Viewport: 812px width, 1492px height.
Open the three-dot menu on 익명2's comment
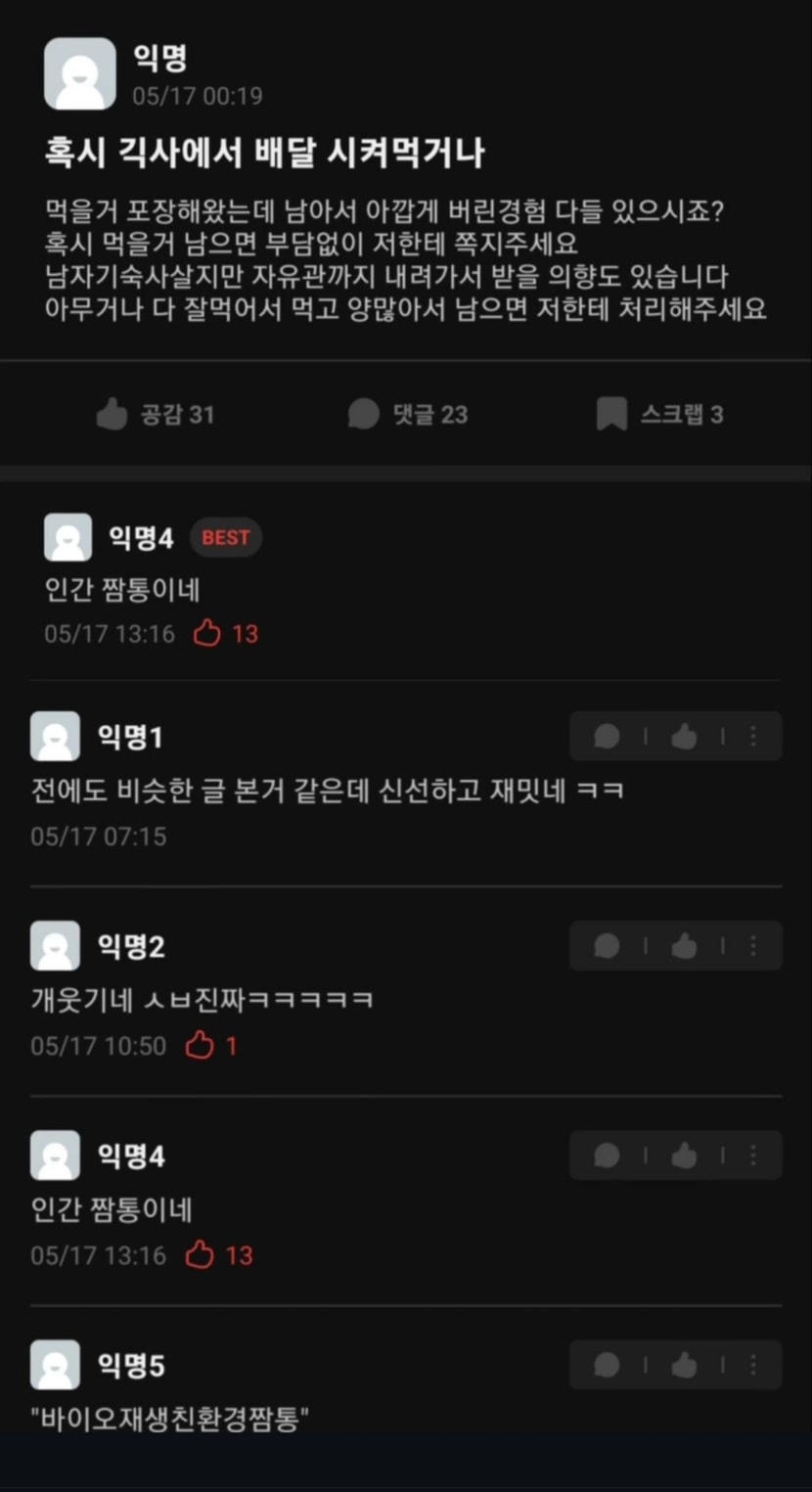[x=752, y=946]
